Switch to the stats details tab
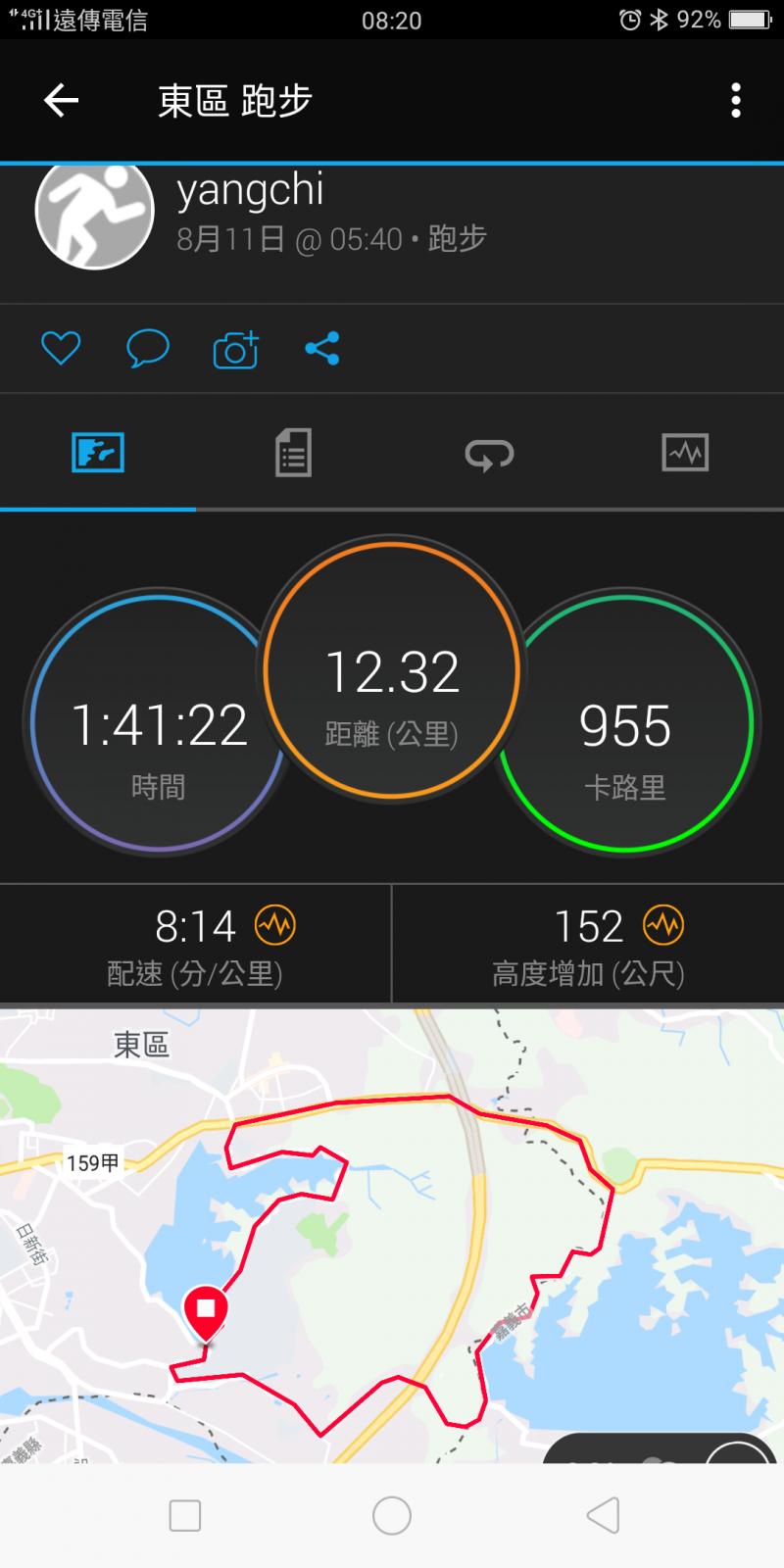Viewport: 784px width, 1568px height. [293, 453]
